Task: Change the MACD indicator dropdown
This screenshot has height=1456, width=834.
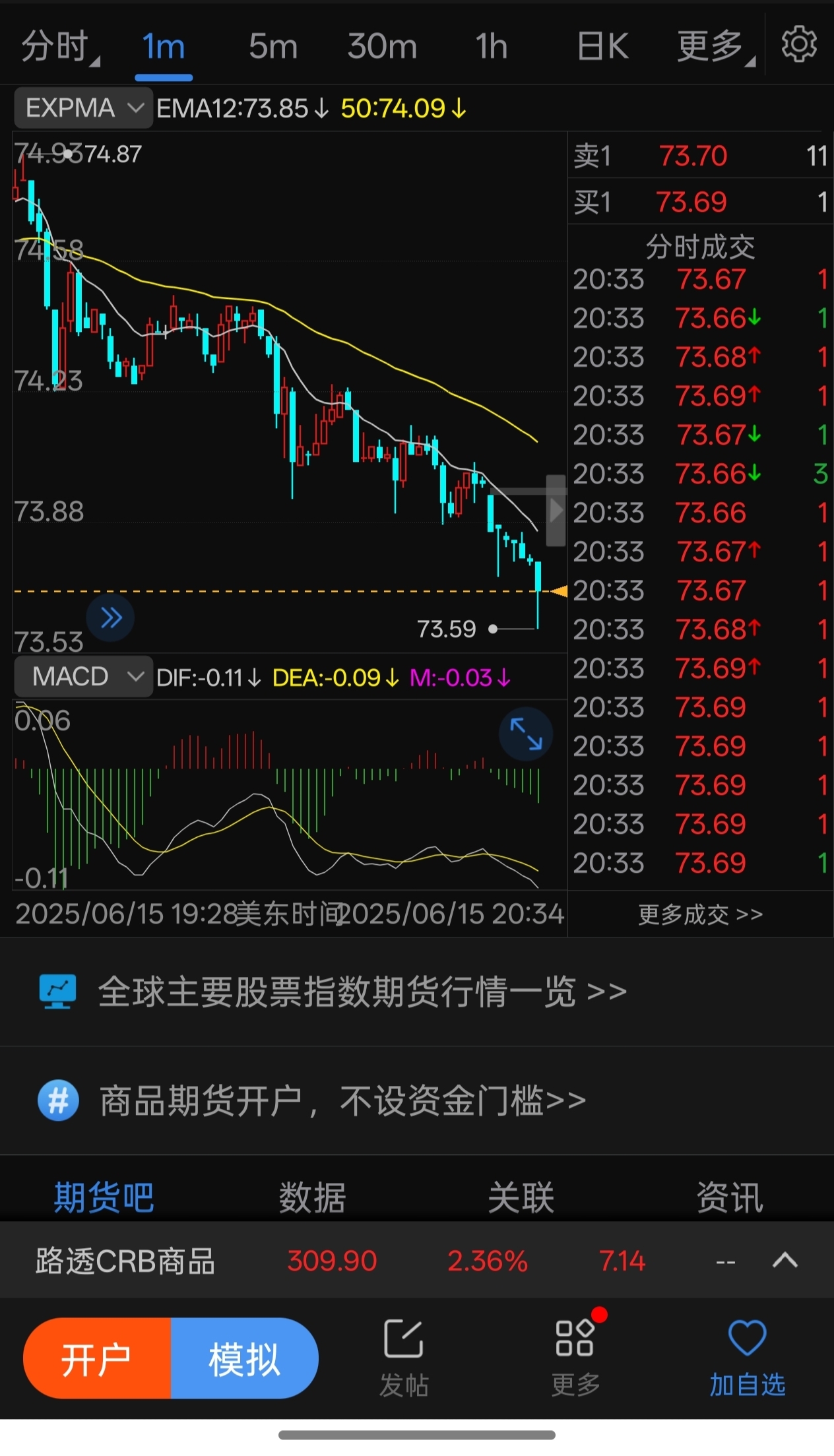Action: click(x=83, y=676)
